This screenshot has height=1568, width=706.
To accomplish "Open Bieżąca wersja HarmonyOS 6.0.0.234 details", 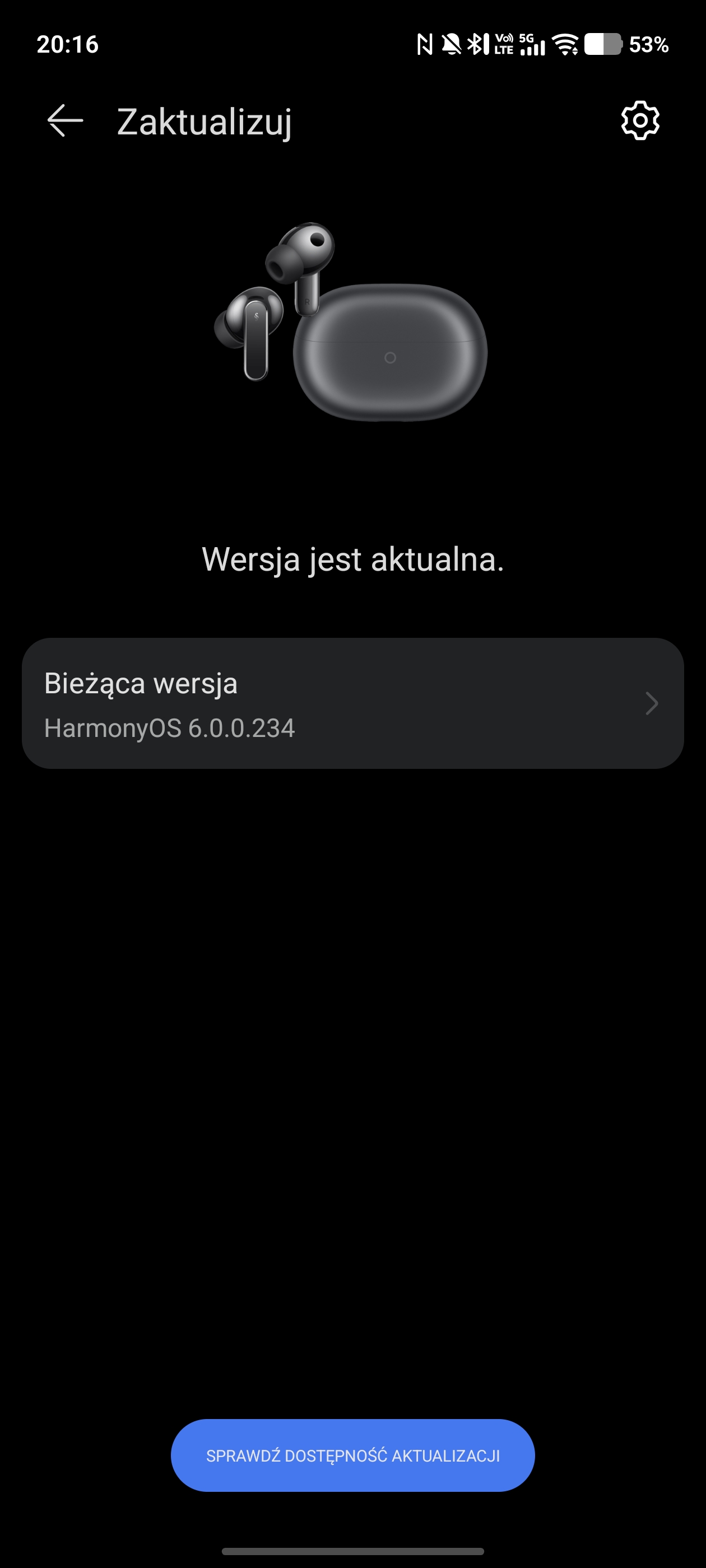I will coord(352,703).
